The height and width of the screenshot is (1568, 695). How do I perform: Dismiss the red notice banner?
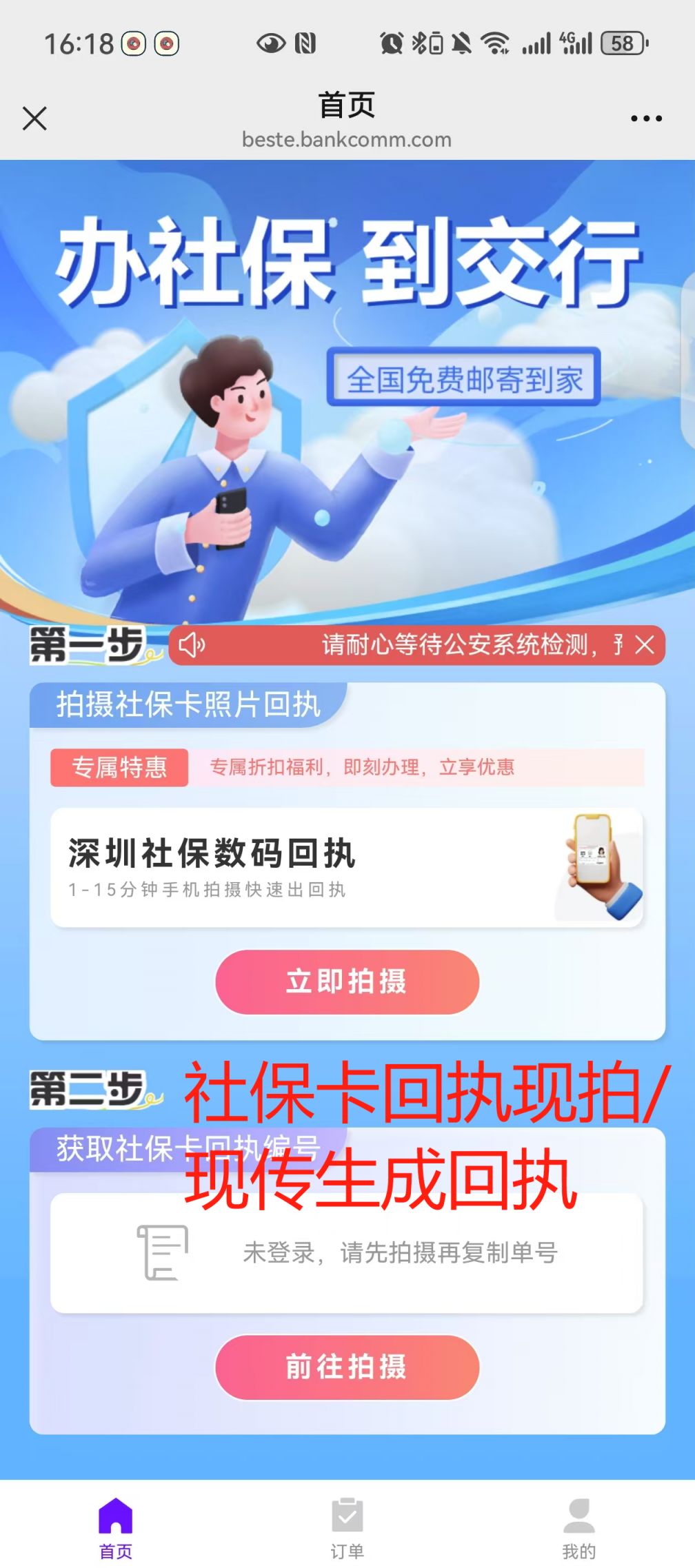click(x=645, y=645)
